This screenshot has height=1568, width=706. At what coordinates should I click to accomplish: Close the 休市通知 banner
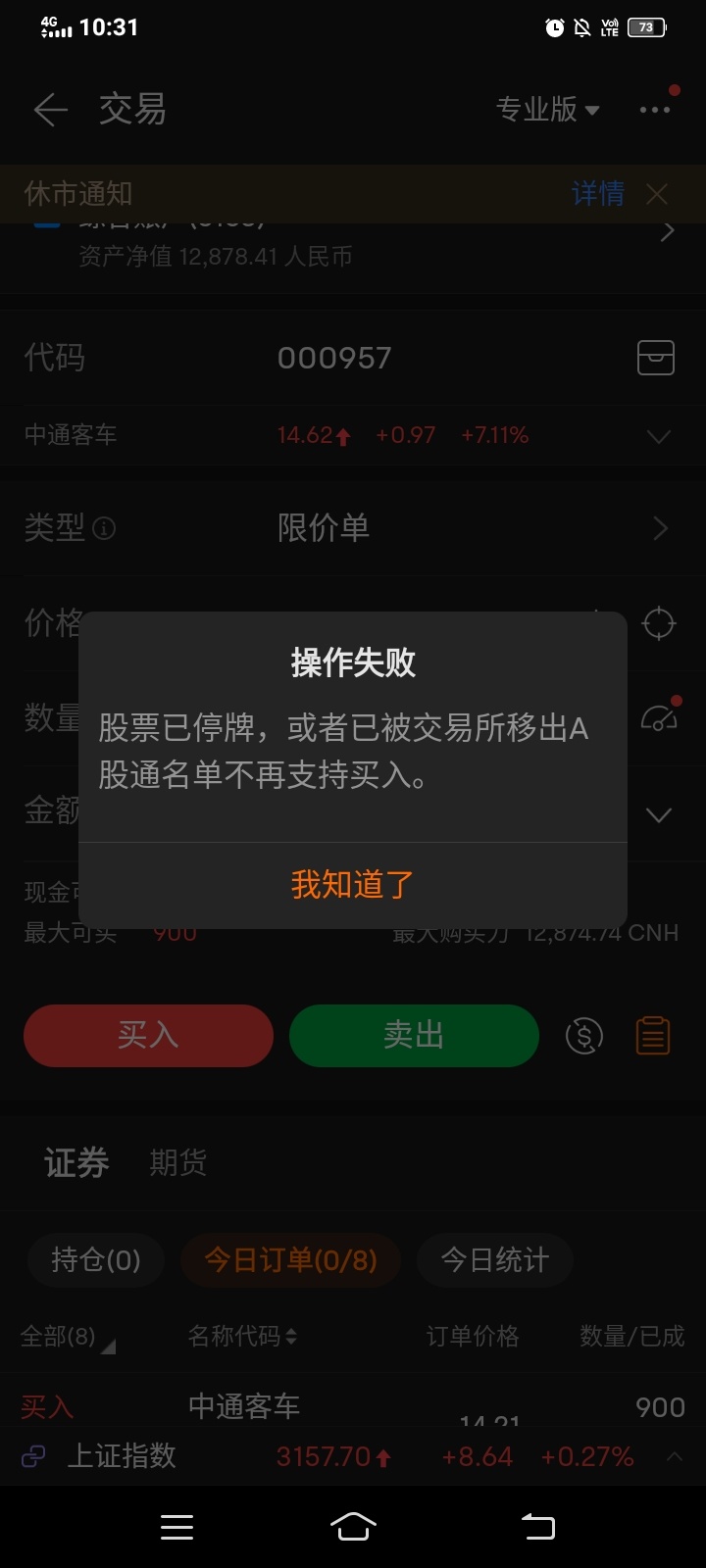(657, 194)
